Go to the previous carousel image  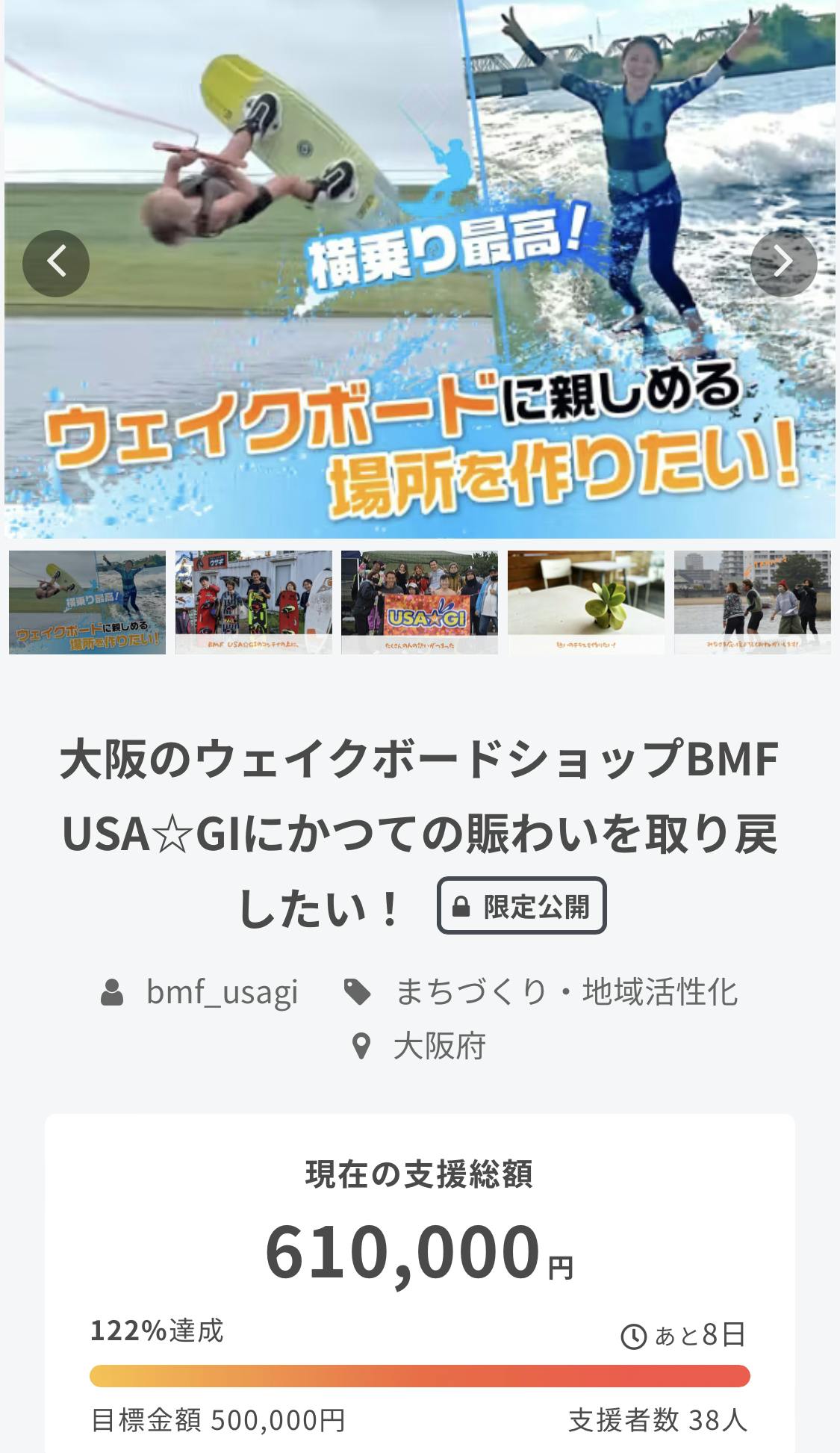(56, 263)
